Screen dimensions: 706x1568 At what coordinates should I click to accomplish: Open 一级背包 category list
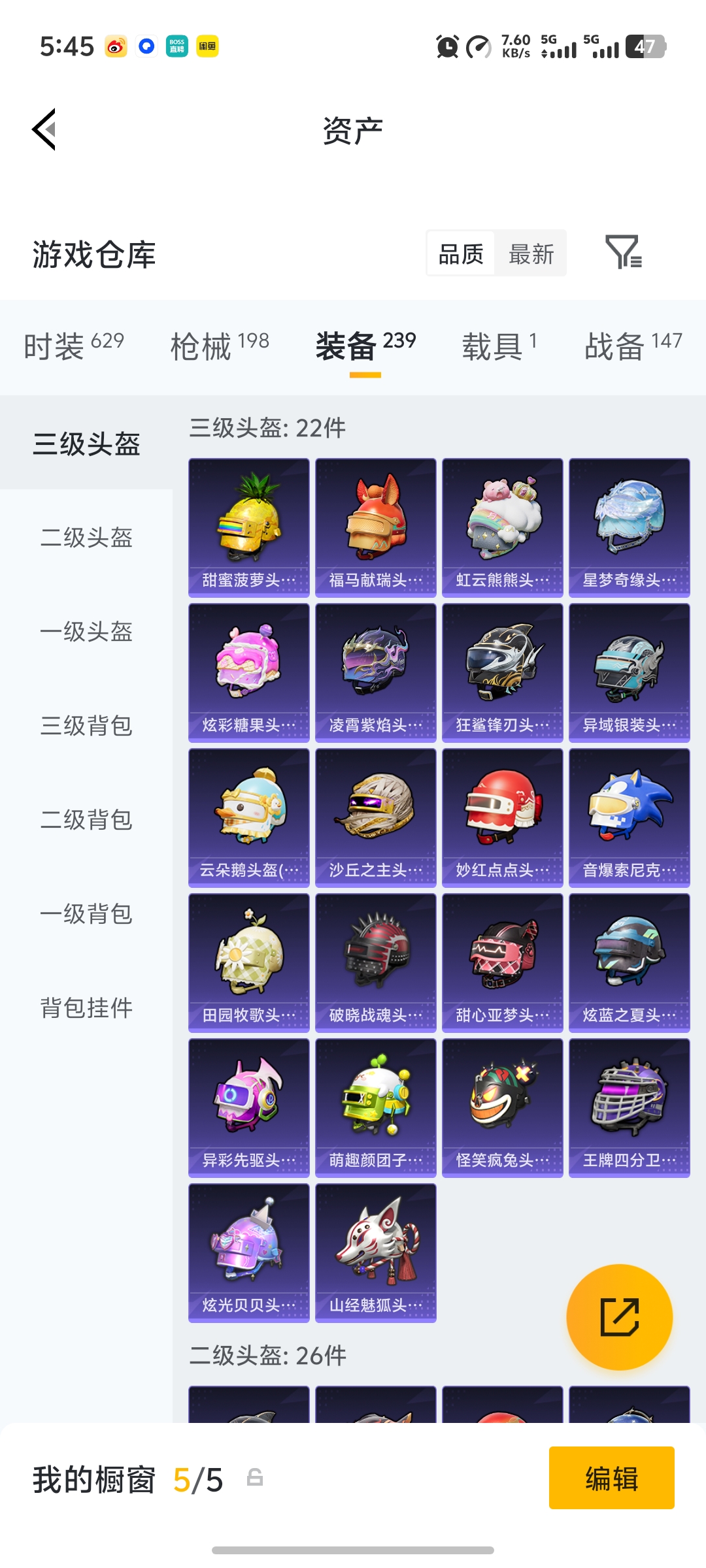[x=87, y=914]
